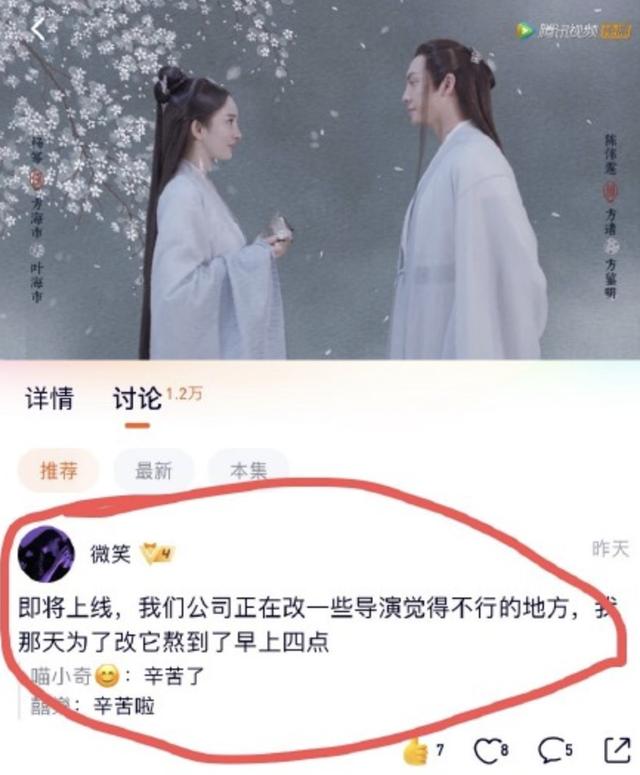Give a thumbs up to 微笑's comment
The image size is (640, 775).
click(416, 749)
